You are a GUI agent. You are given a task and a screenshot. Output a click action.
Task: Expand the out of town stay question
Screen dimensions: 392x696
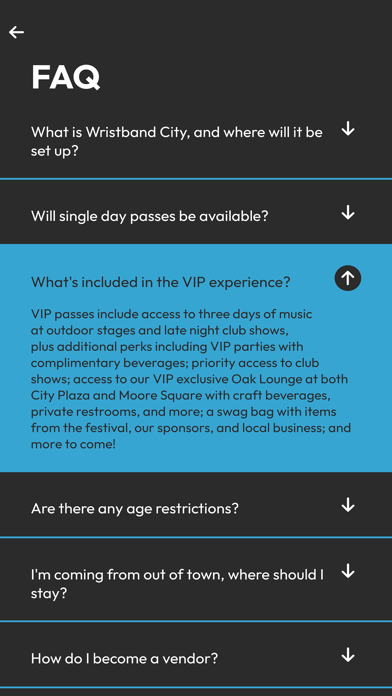(348, 571)
